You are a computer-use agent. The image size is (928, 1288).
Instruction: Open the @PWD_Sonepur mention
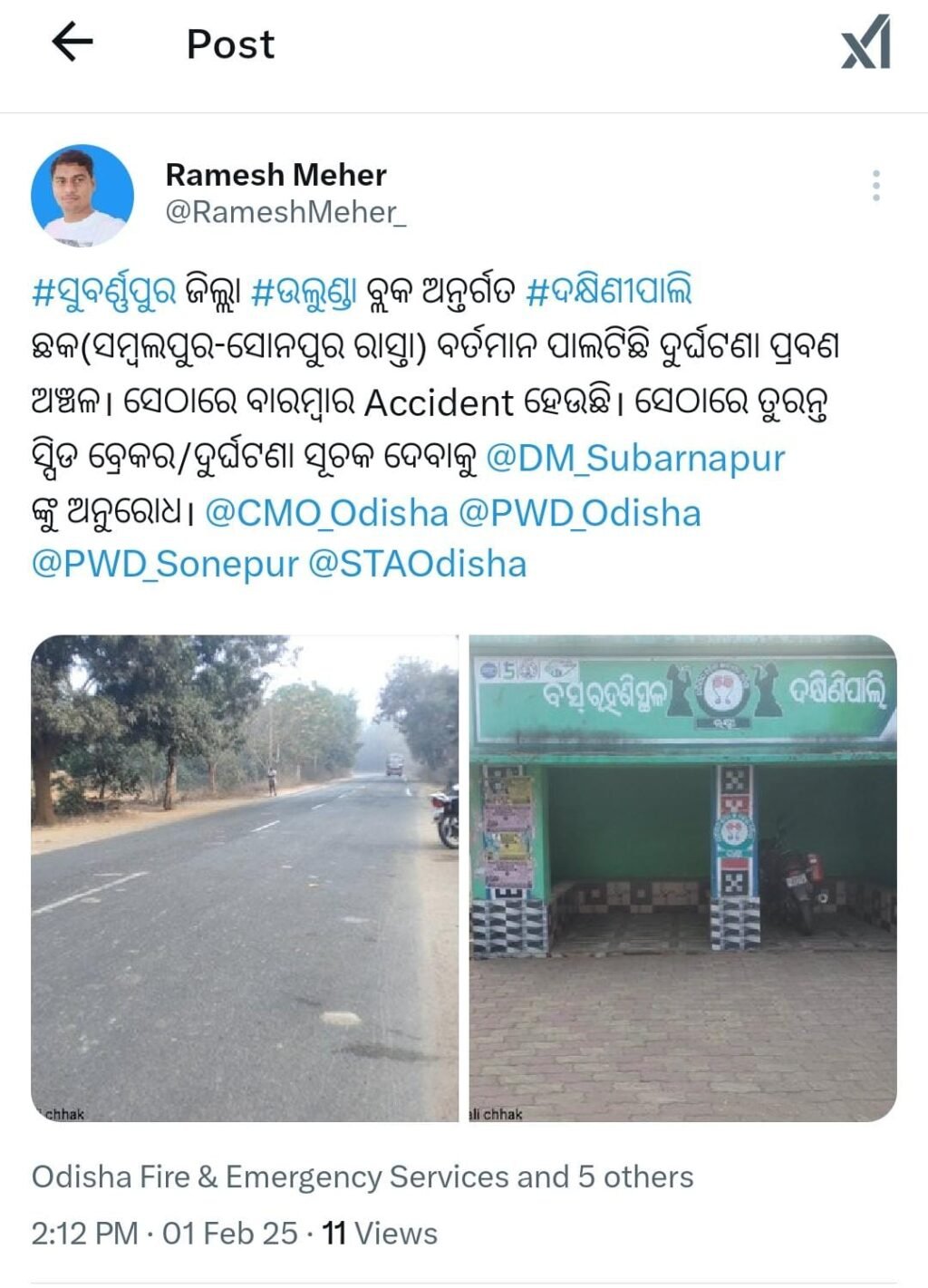tap(164, 564)
